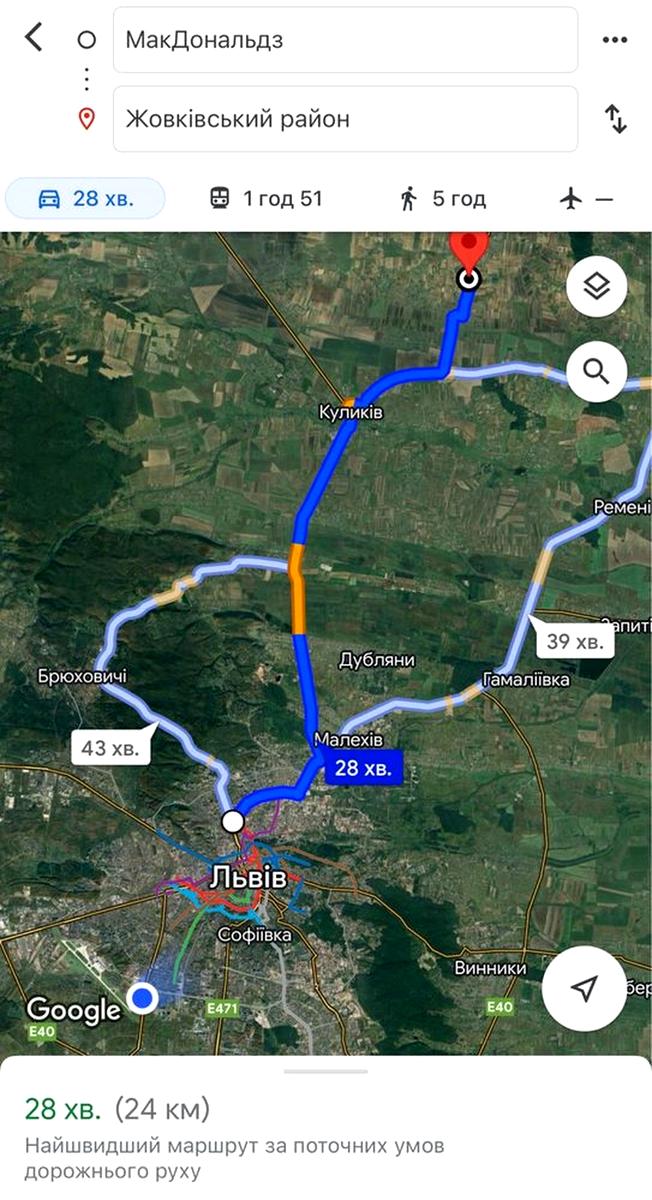The image size is (652, 1200).
Task: Select the driving mode 28 хв. tab
Action: pyautogui.click(x=85, y=198)
